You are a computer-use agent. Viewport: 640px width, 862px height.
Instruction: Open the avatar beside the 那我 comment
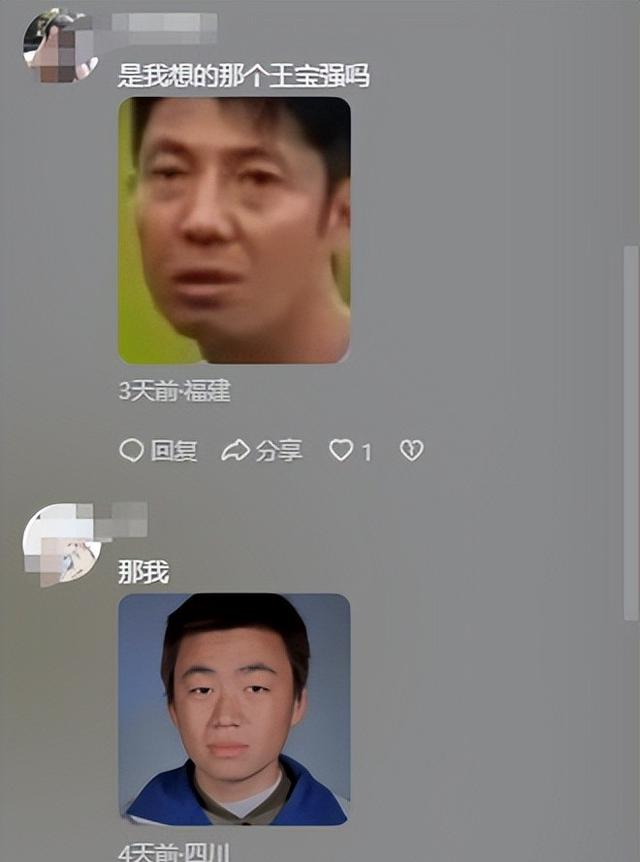(x=60, y=543)
